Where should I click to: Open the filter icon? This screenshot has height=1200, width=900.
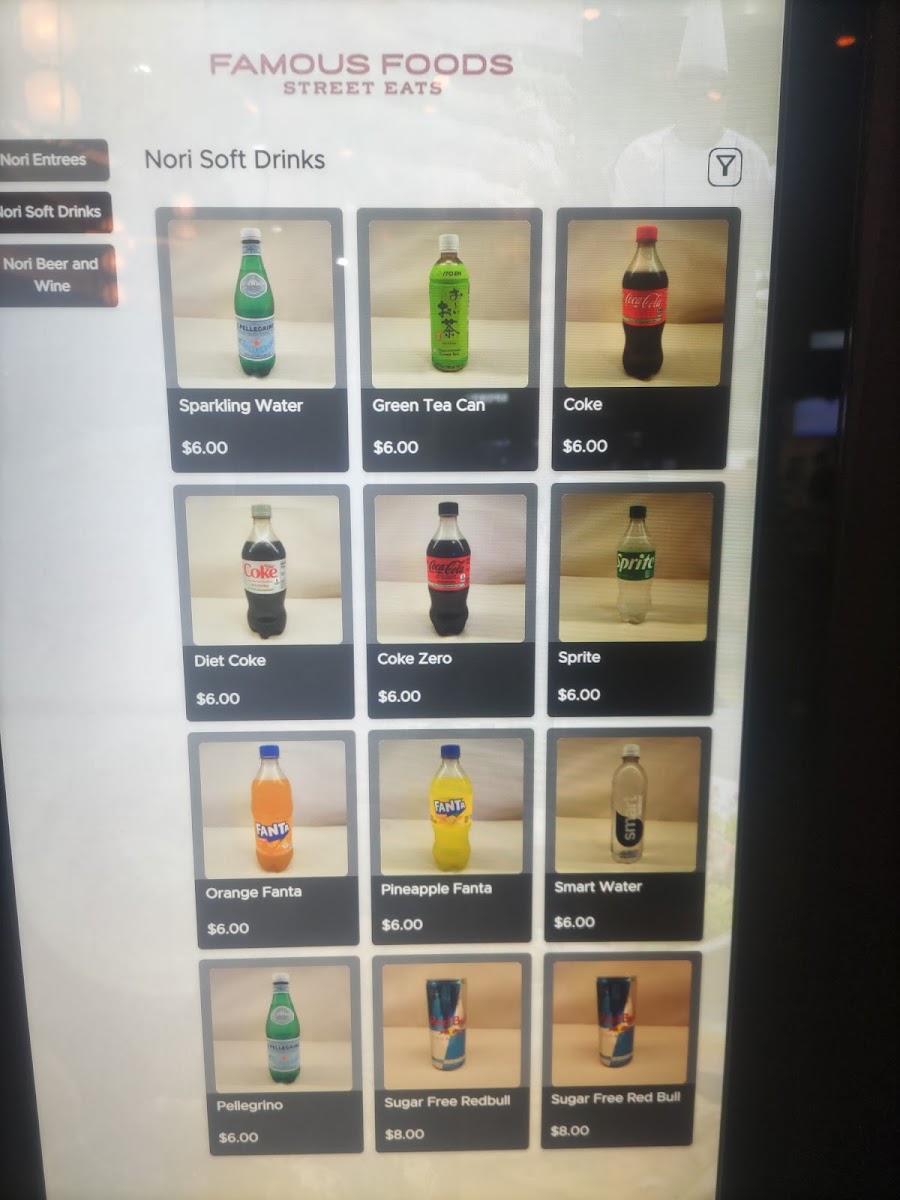click(x=725, y=168)
